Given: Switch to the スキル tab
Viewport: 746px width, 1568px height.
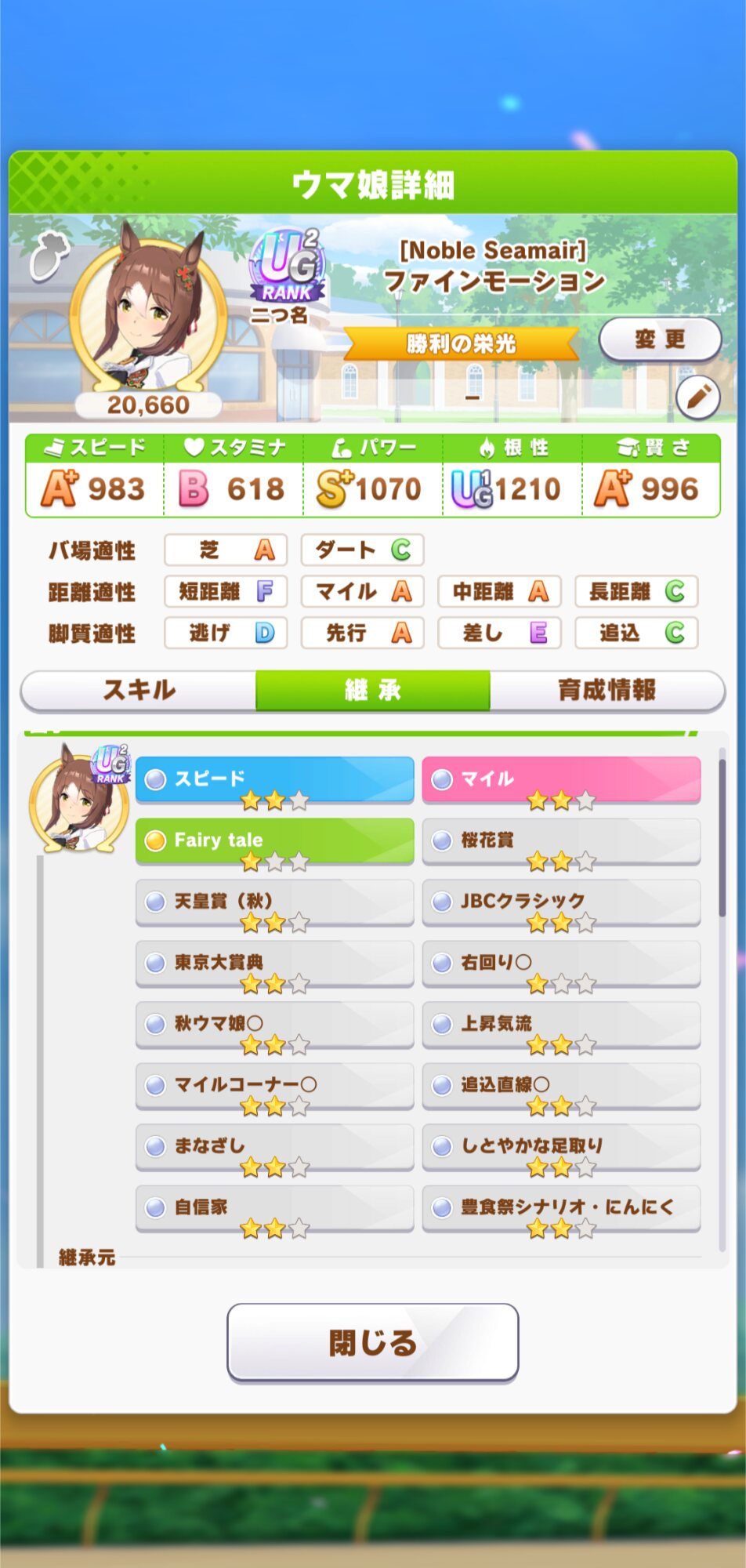Looking at the screenshot, I should [139, 690].
